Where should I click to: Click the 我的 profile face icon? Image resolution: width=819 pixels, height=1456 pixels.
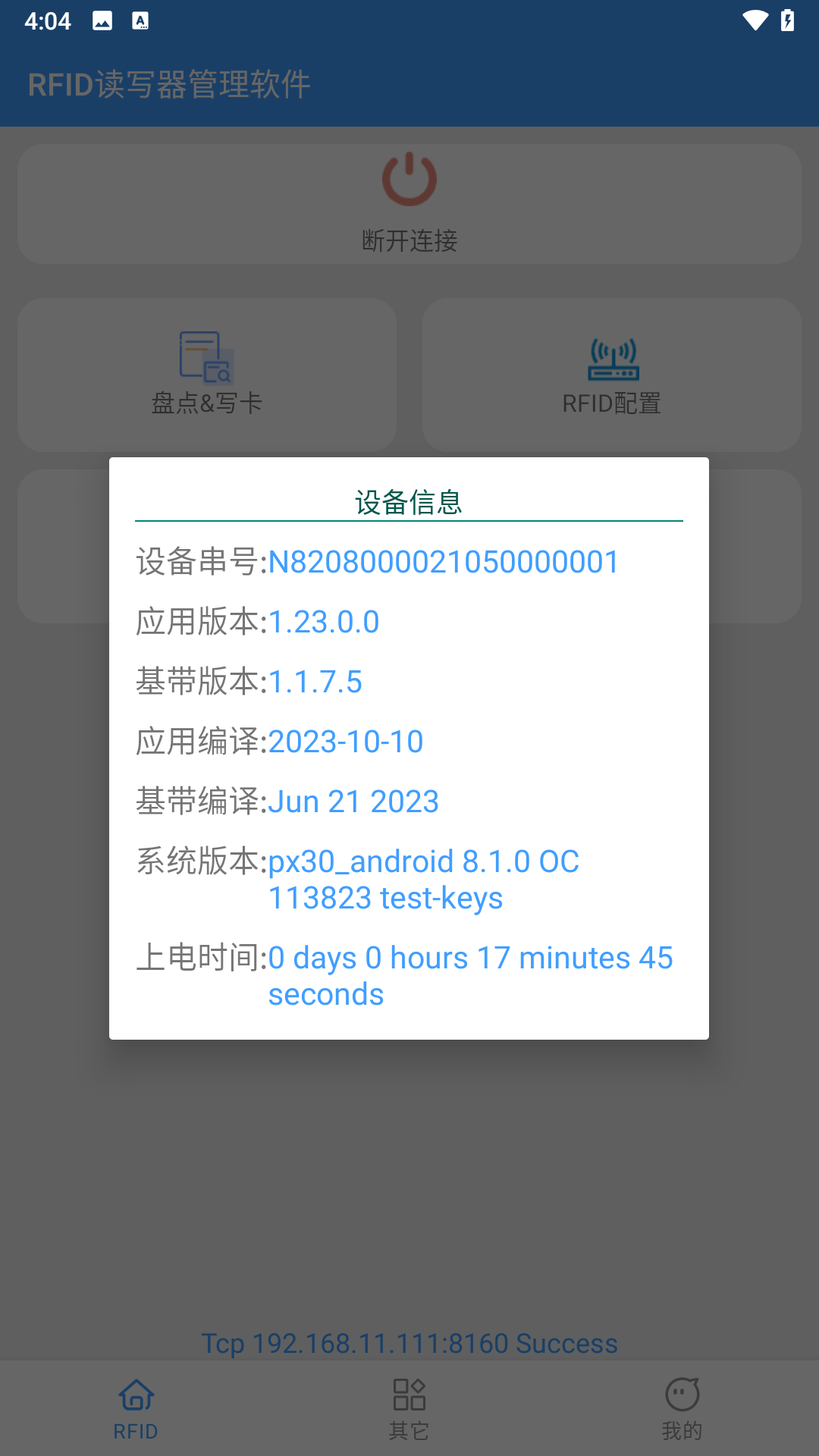click(x=682, y=1395)
